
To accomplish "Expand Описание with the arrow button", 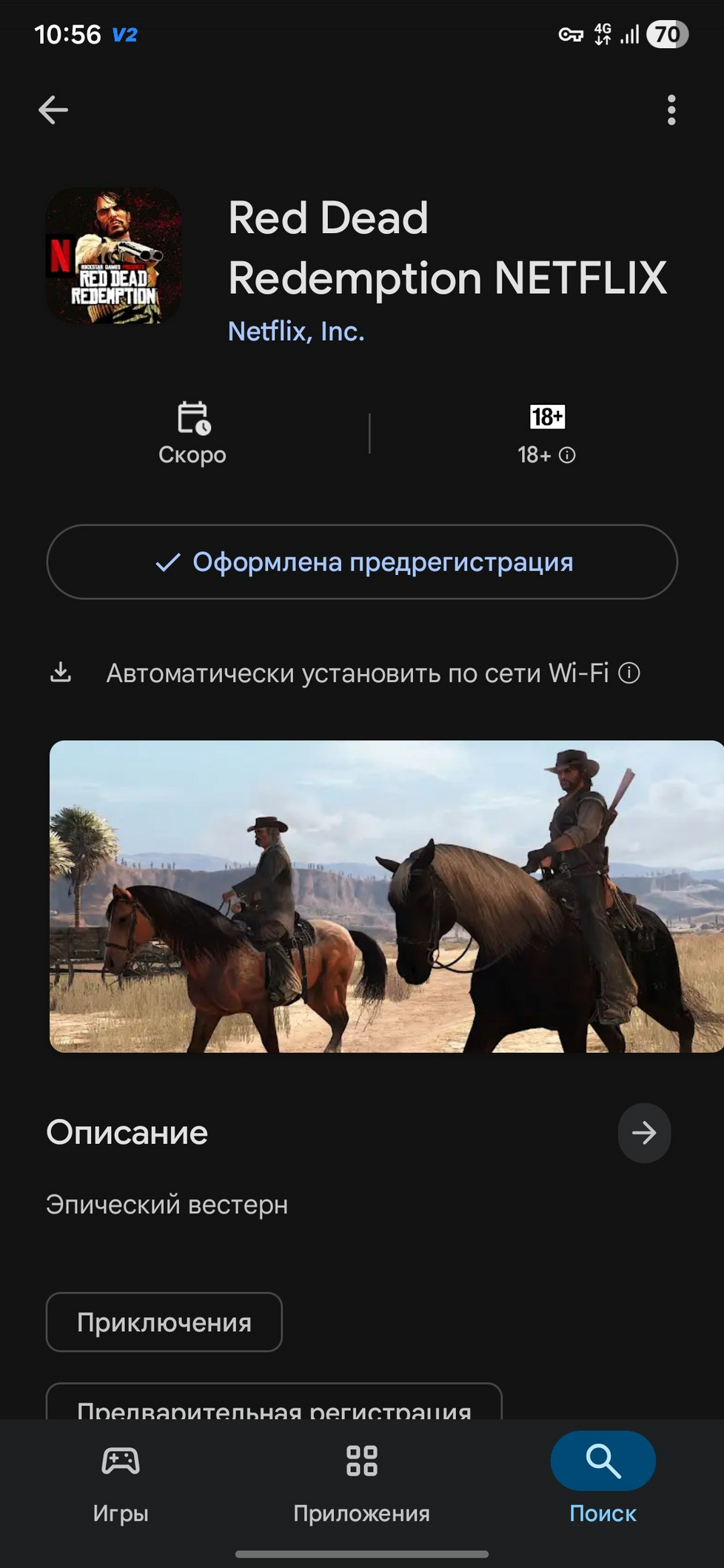I will pos(643,1132).
